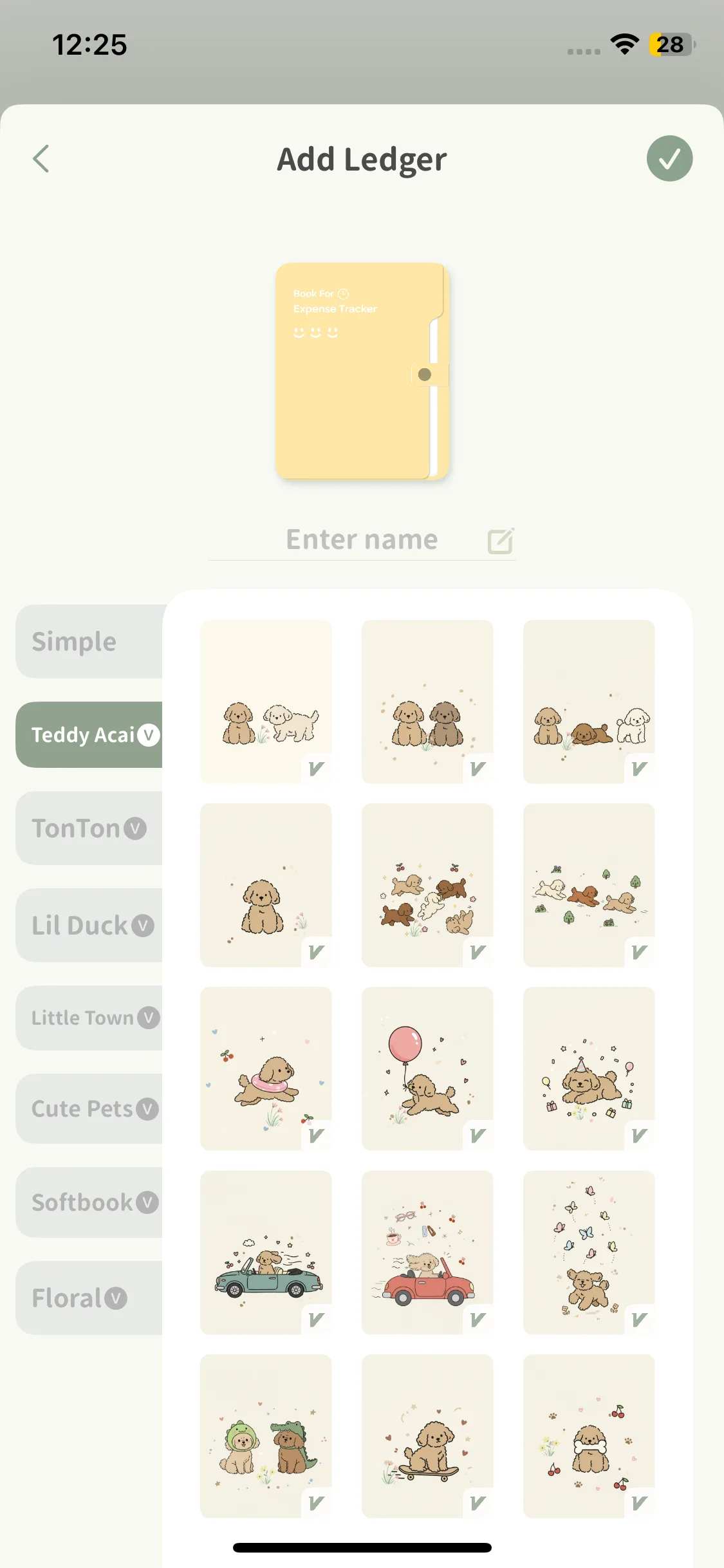Switch to the TonTon category
The height and width of the screenshot is (1568, 724).
pos(89,828)
